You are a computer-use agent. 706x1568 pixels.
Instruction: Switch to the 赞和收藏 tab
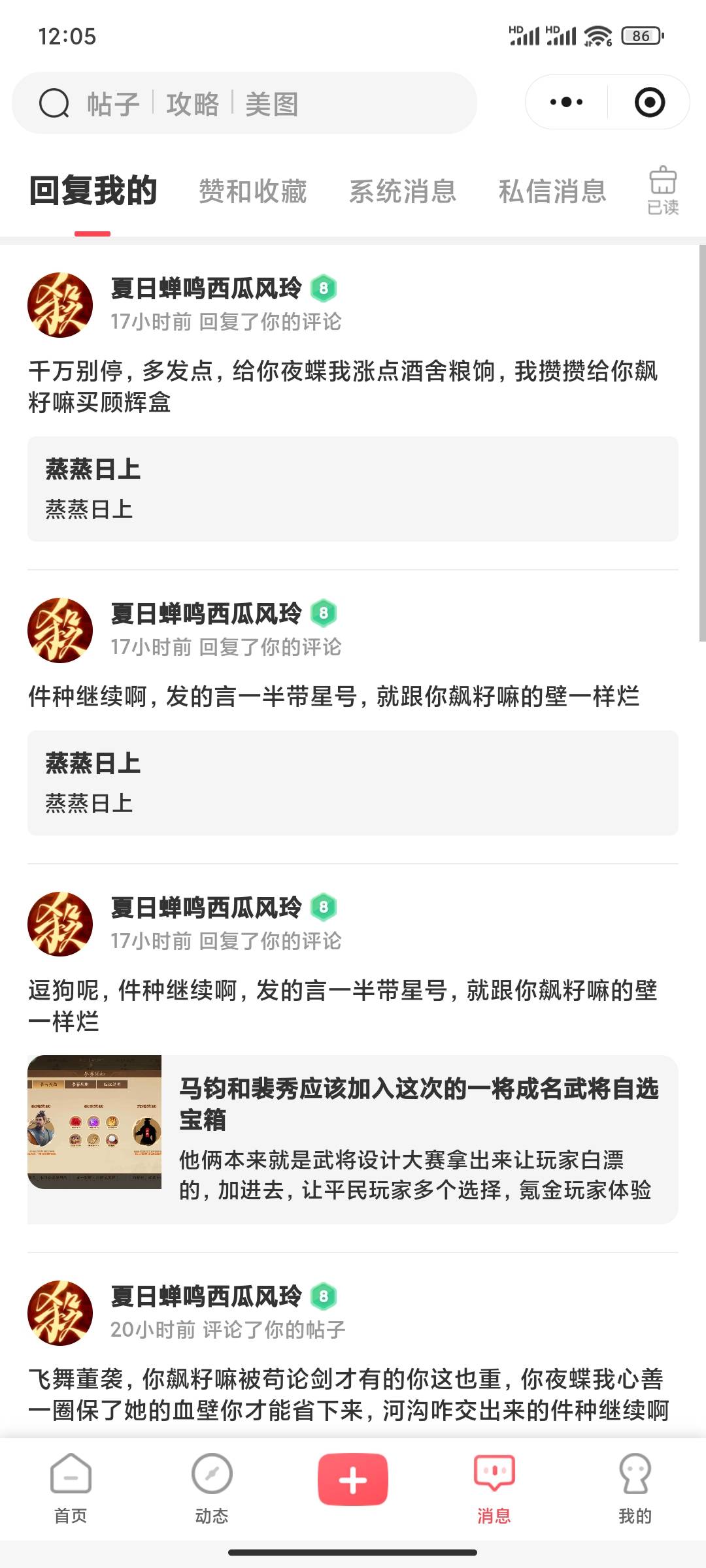point(252,191)
